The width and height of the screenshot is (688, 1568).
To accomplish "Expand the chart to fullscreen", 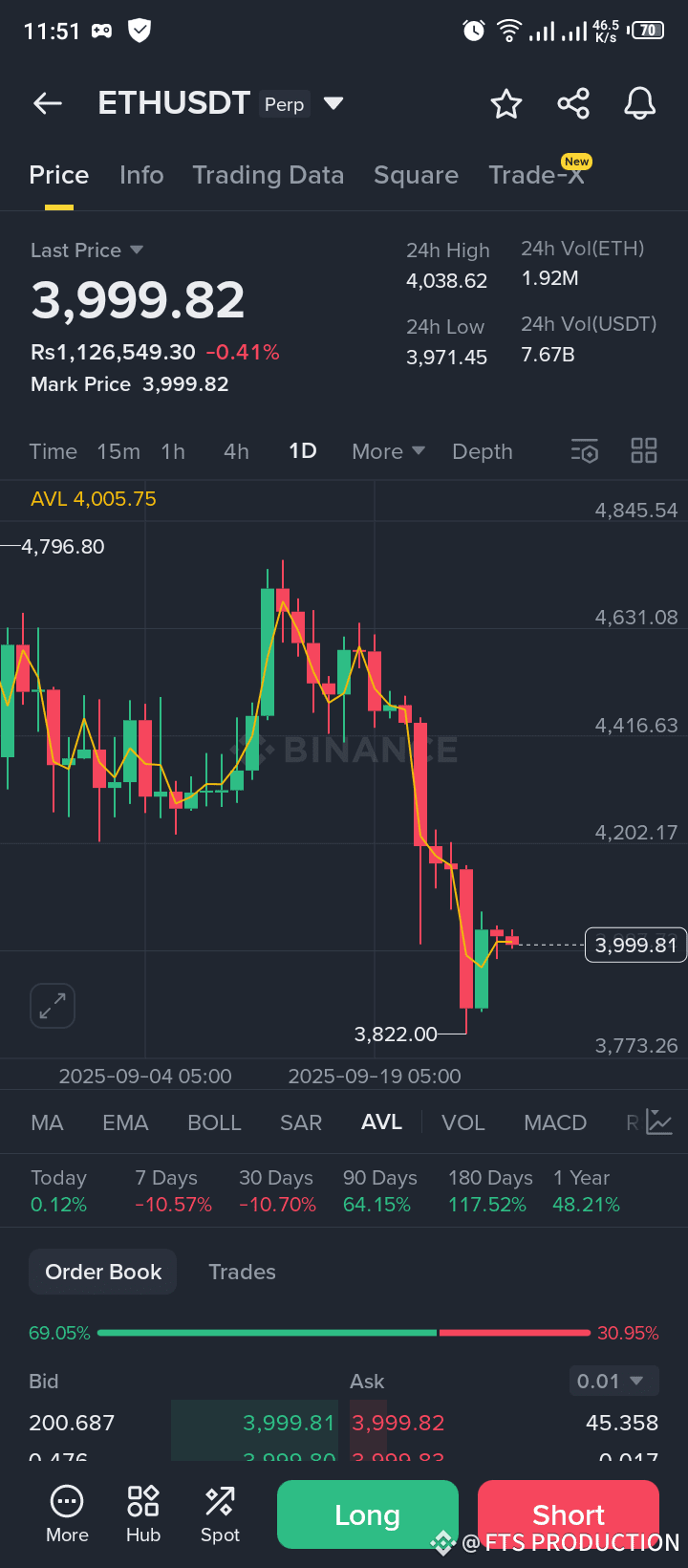I will click(53, 1006).
